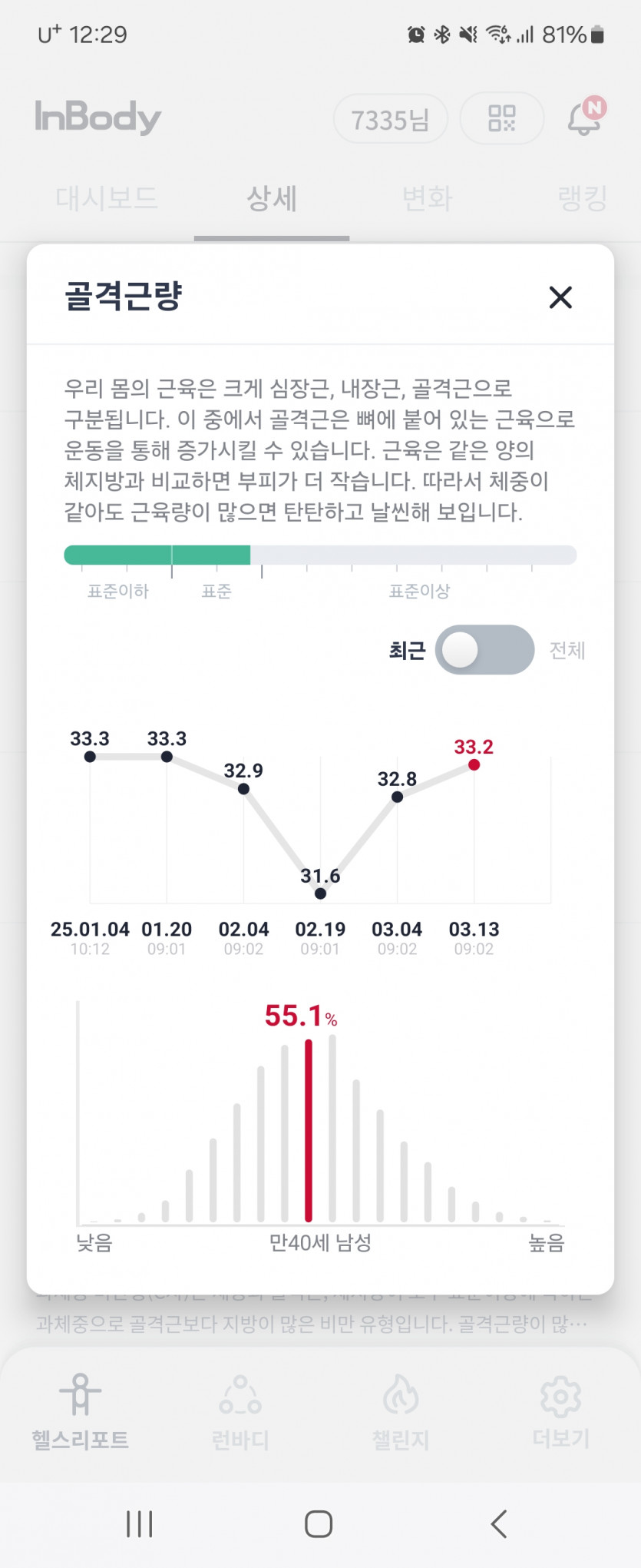The height and width of the screenshot is (1568, 641).
Task: Close the 골격근량 detail popup
Action: pyautogui.click(x=560, y=297)
